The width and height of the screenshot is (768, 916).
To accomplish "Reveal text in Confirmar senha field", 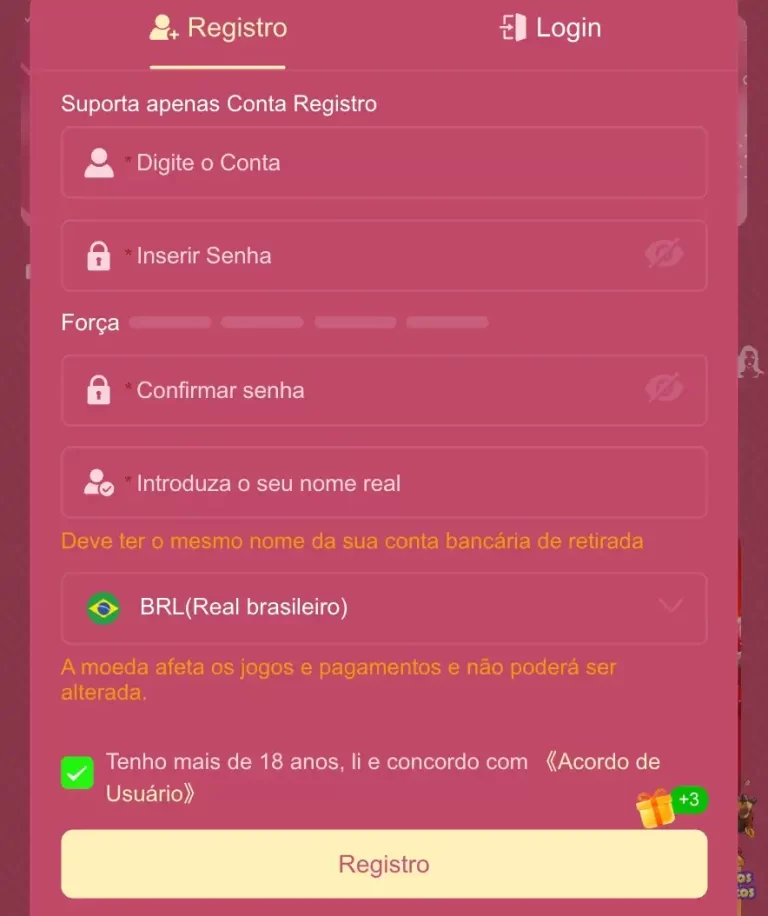I will pyautogui.click(x=664, y=388).
